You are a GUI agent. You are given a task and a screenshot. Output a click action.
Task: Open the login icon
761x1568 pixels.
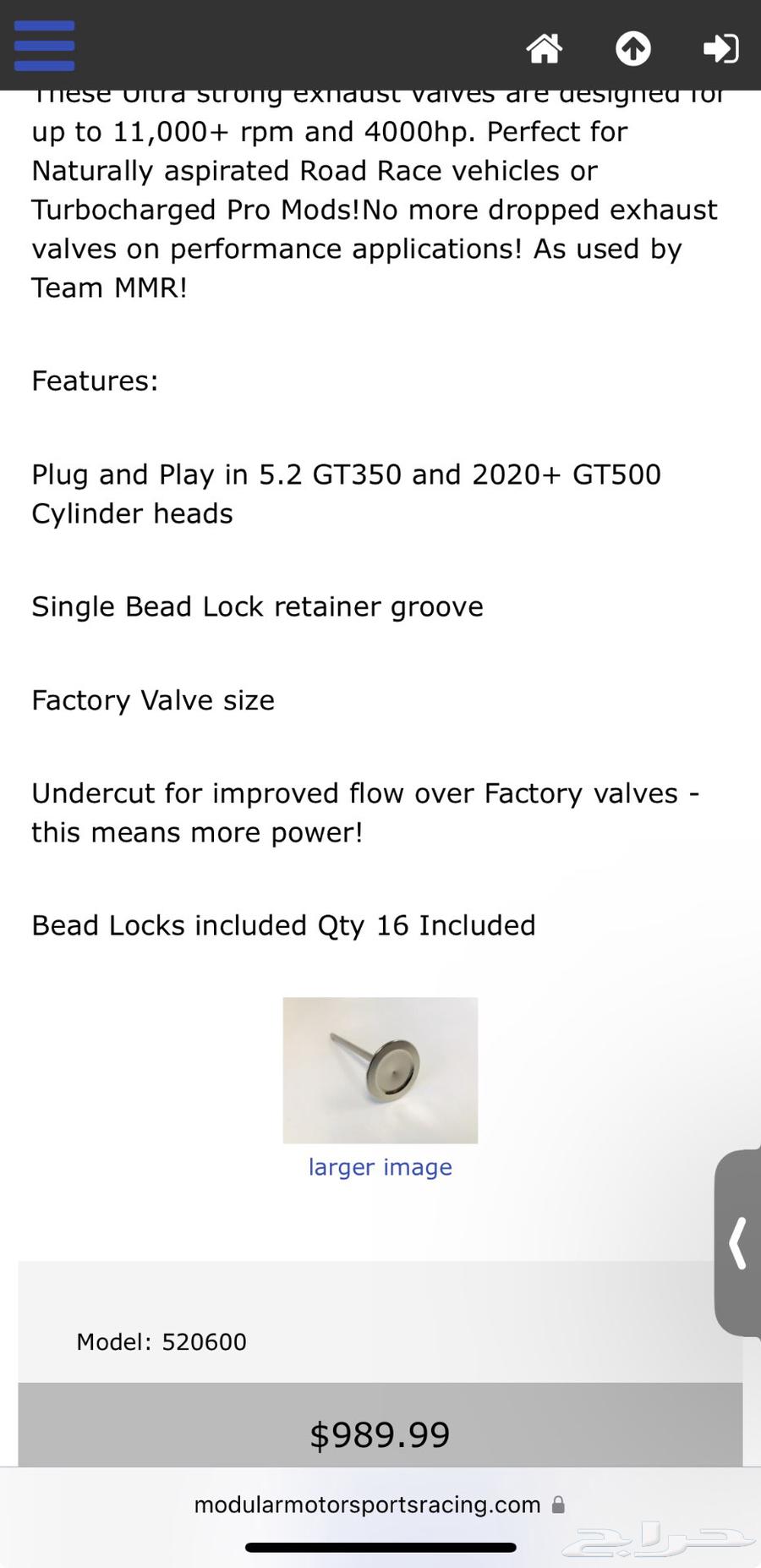tap(720, 48)
